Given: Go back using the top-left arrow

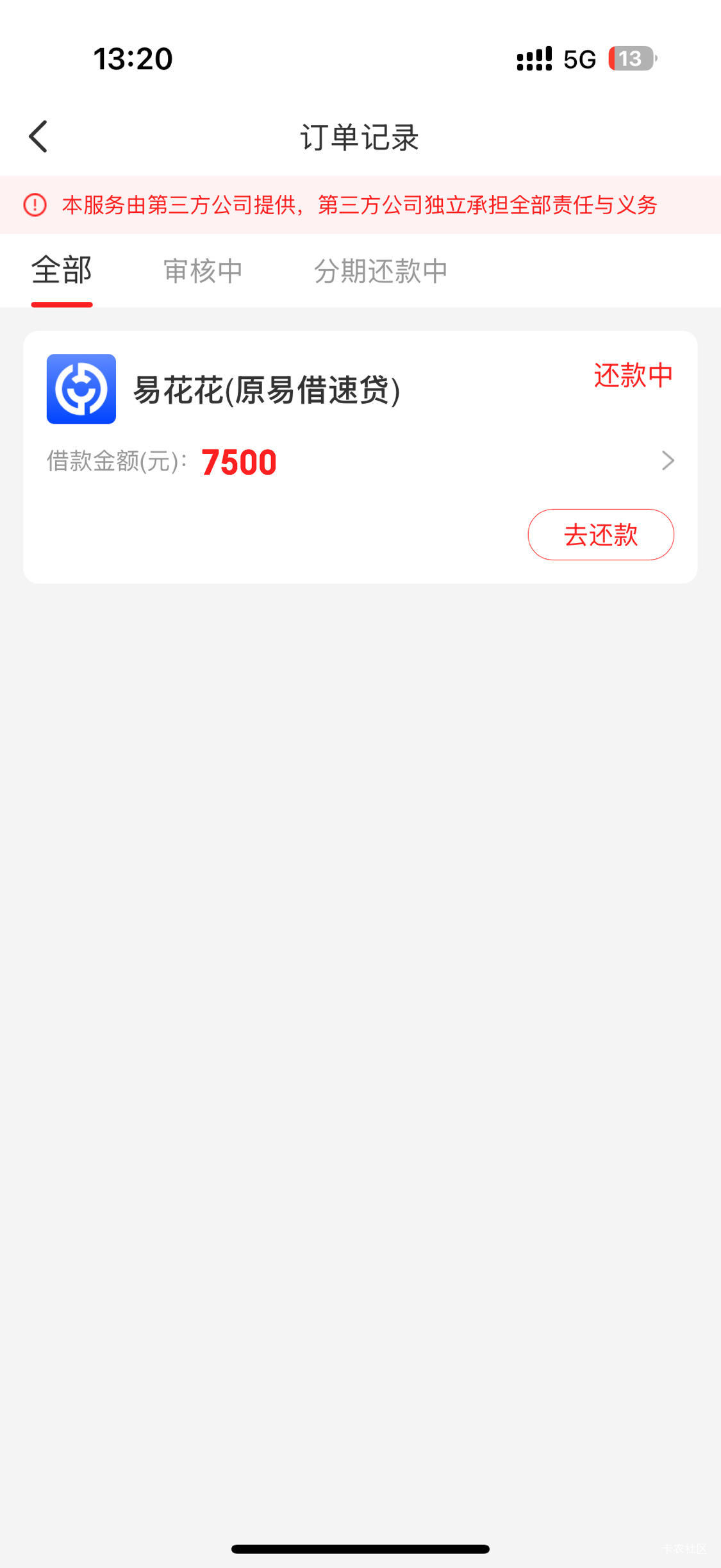Looking at the screenshot, I should coord(38,137).
